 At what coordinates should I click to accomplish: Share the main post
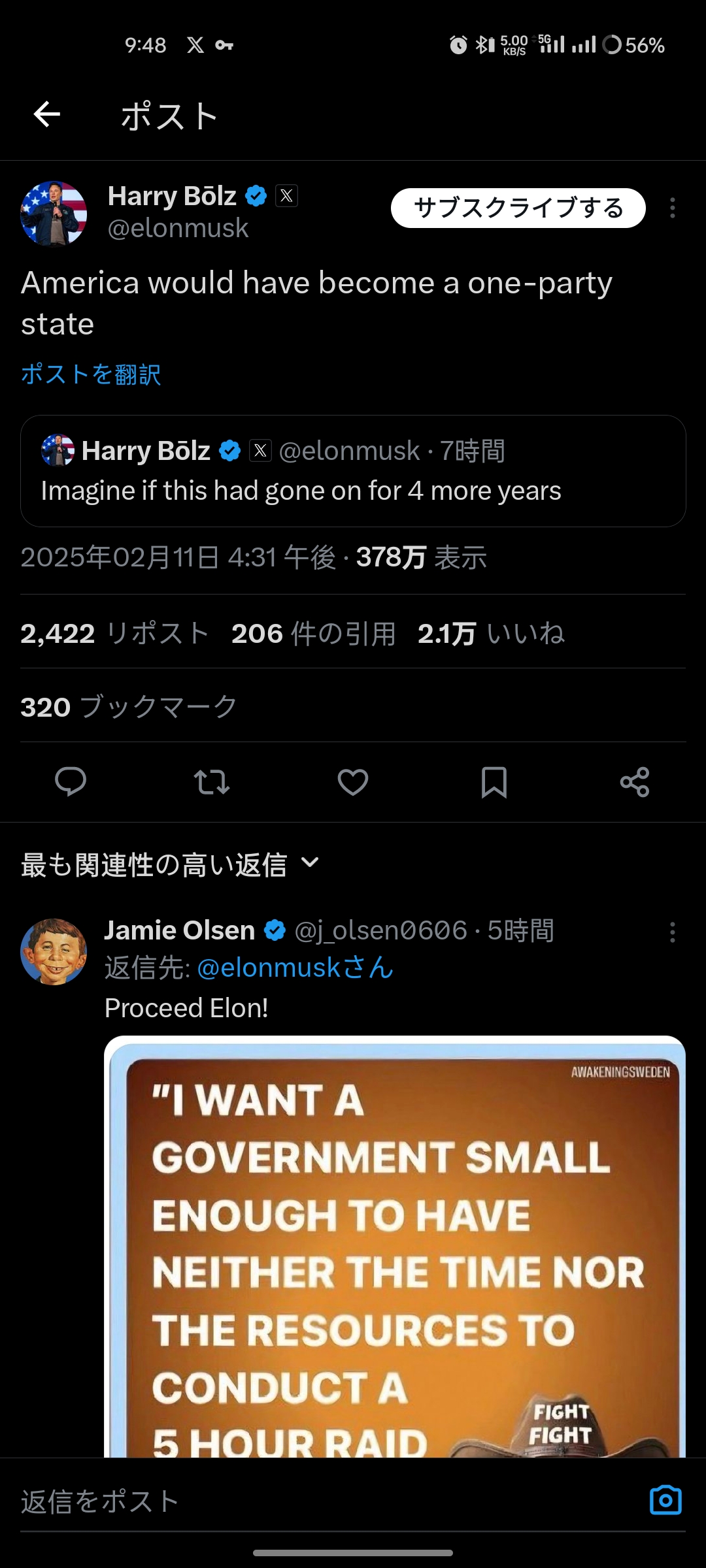[x=635, y=782]
